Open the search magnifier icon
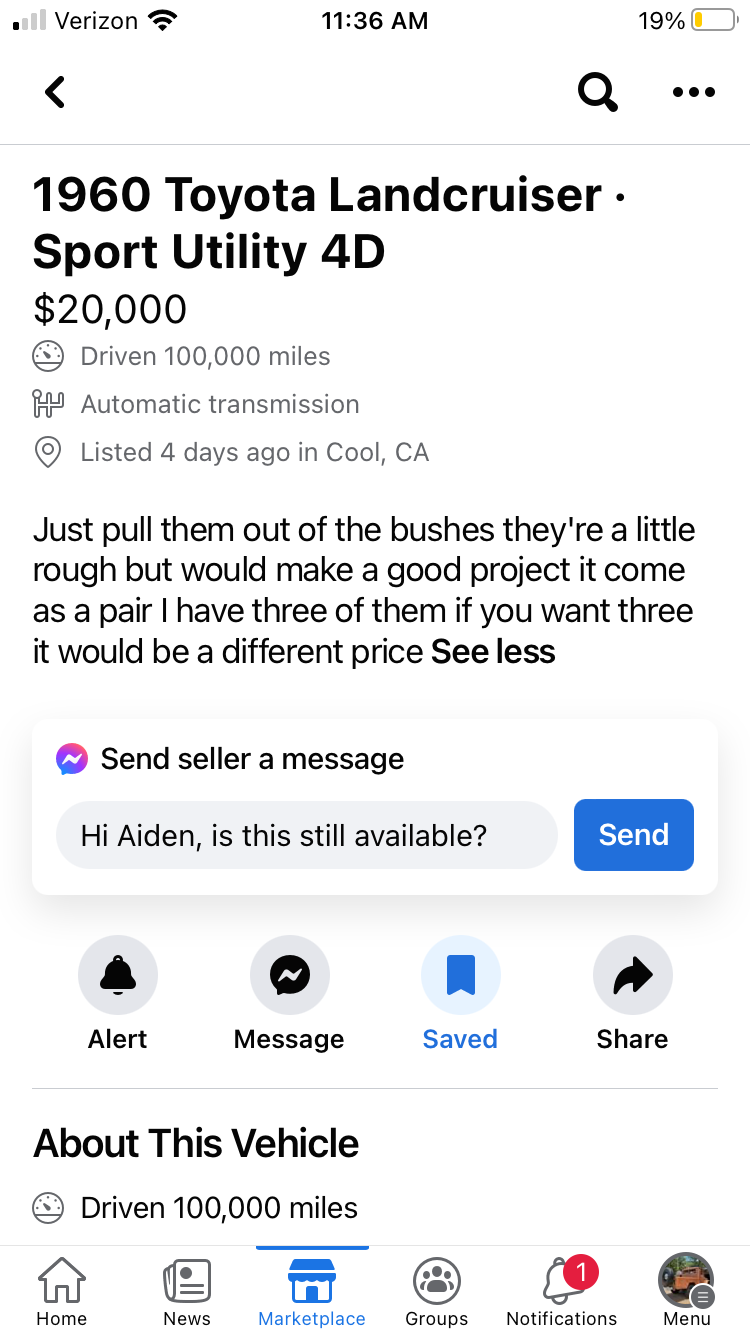Screen dimensions: 750x1334 tap(597, 92)
